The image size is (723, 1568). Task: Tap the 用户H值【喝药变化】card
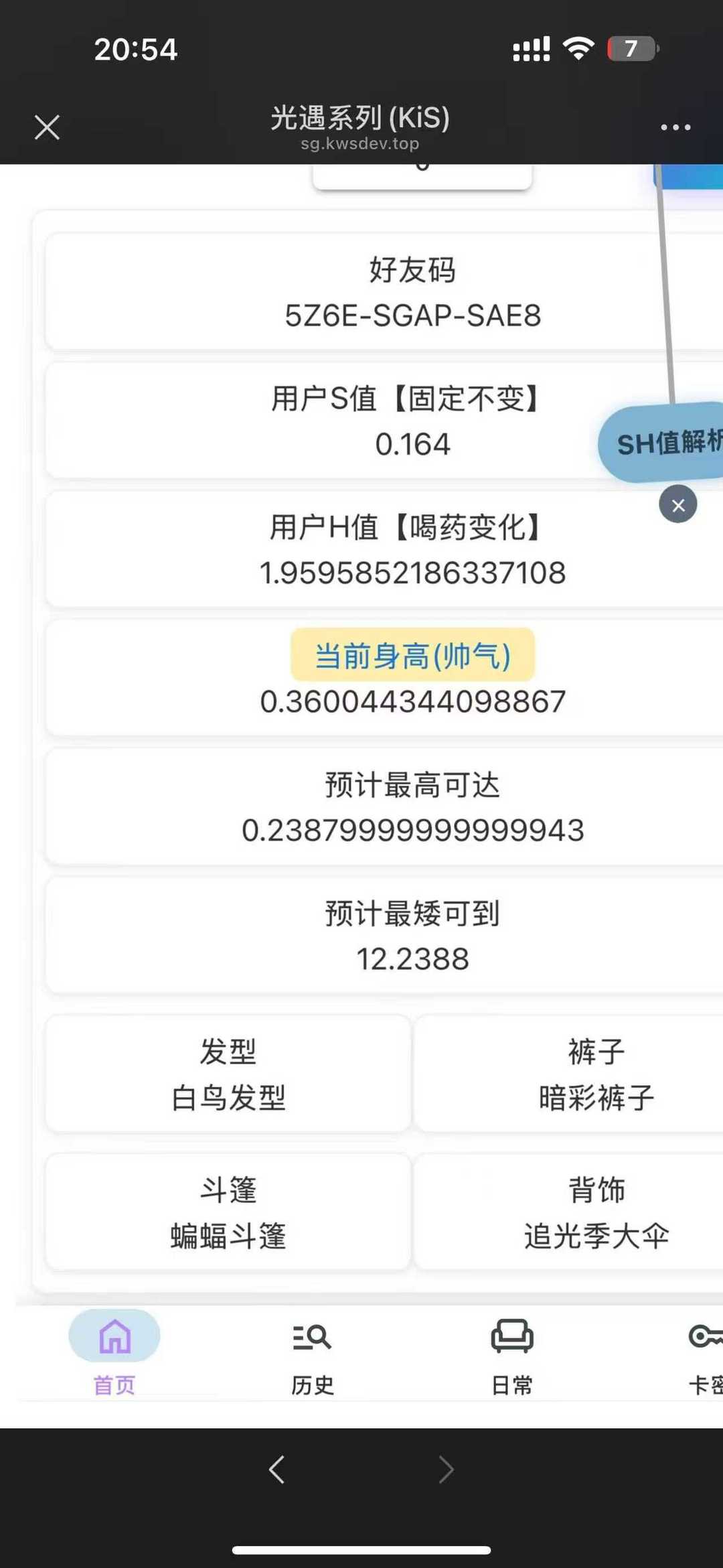pos(413,549)
